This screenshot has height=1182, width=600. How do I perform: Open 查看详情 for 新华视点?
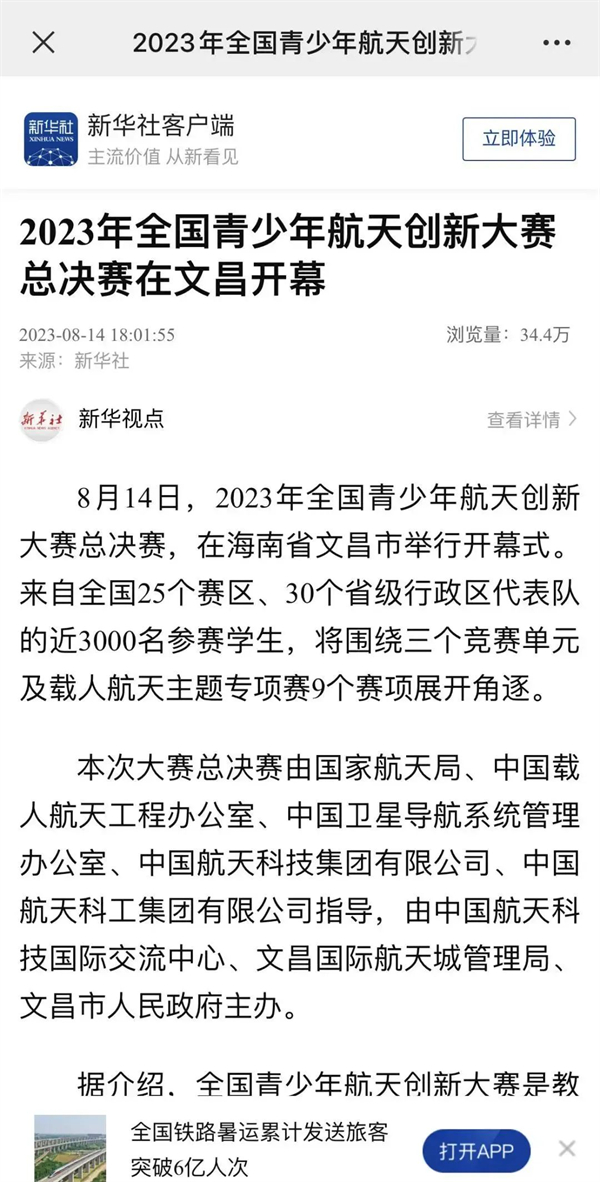pyautogui.click(x=532, y=419)
